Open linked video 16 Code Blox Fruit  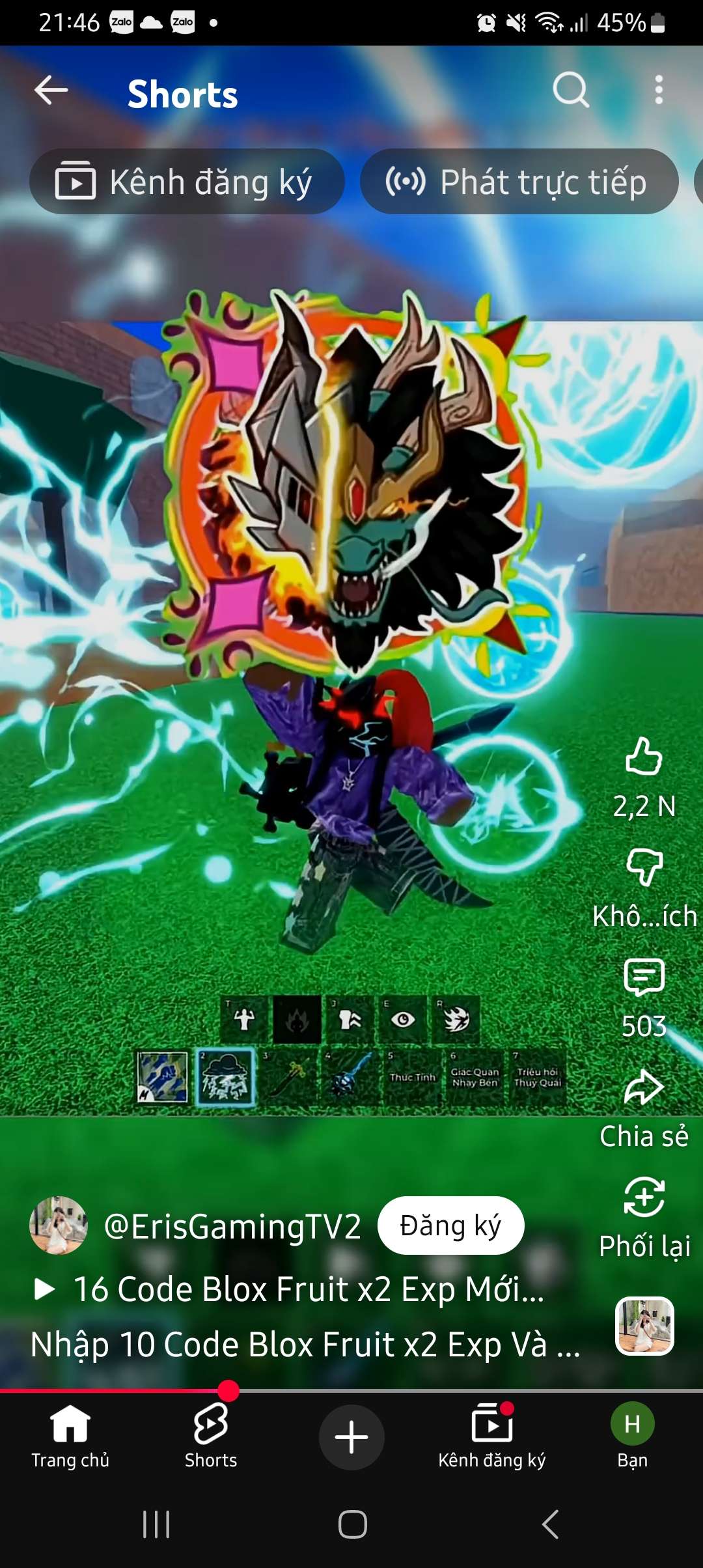306,1289
